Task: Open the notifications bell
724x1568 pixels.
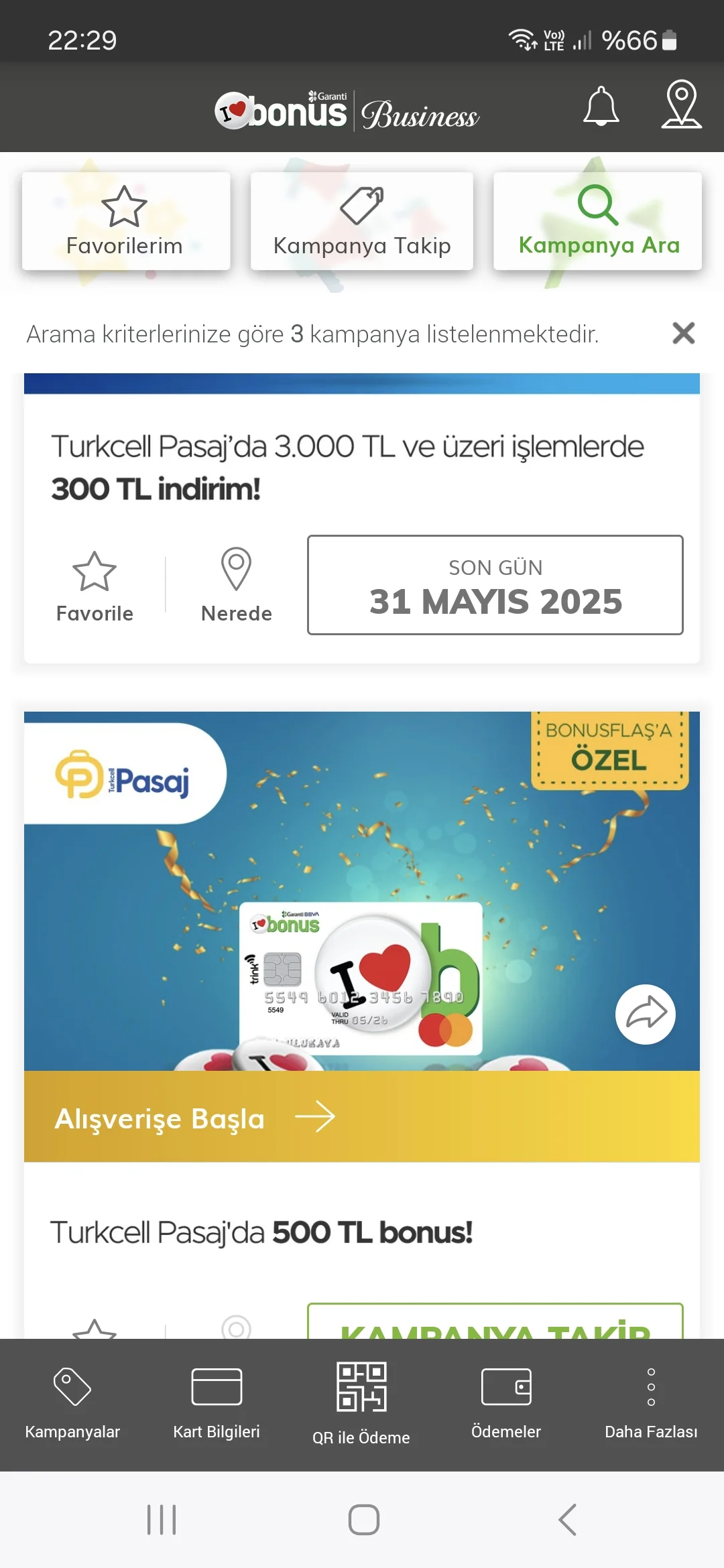Action: pos(601,107)
